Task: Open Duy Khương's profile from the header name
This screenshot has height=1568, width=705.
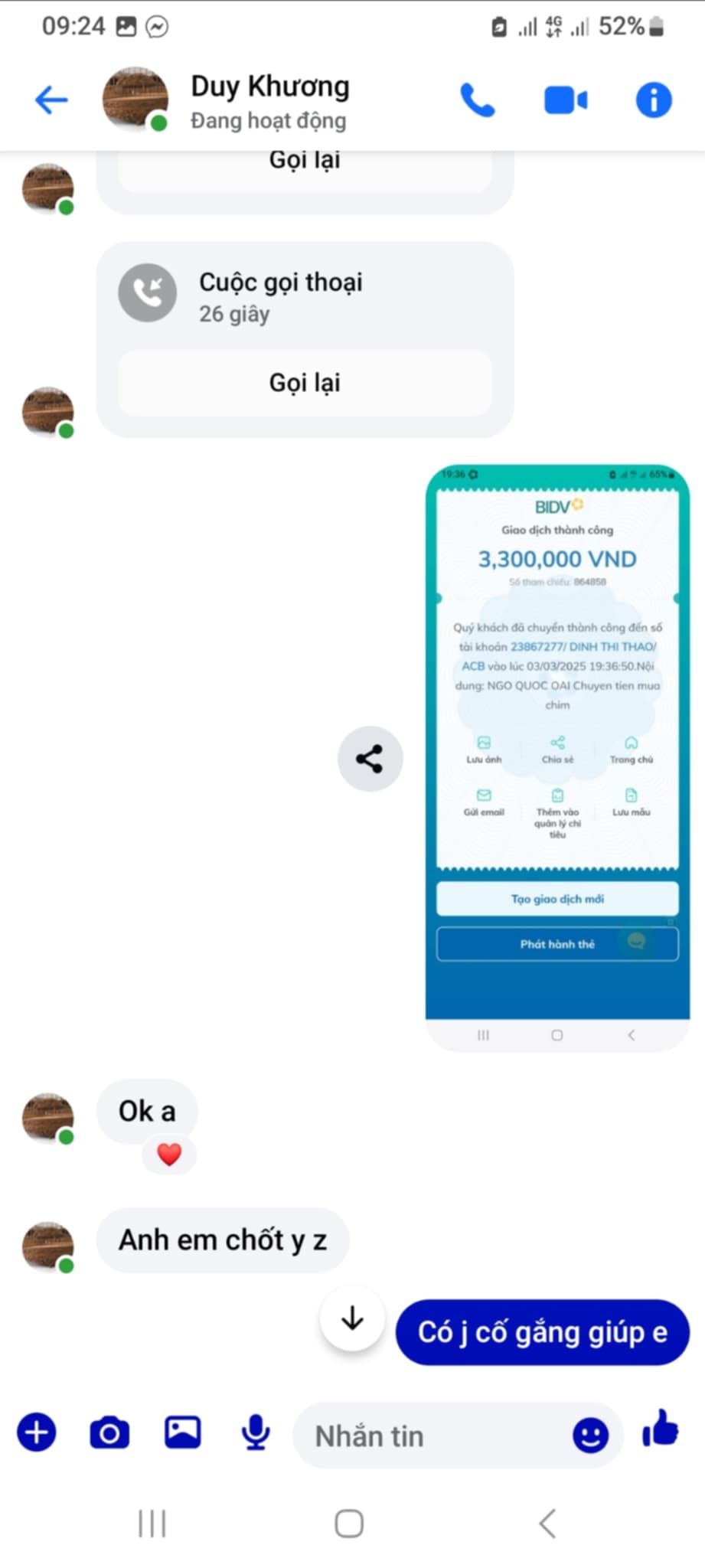Action: click(269, 87)
